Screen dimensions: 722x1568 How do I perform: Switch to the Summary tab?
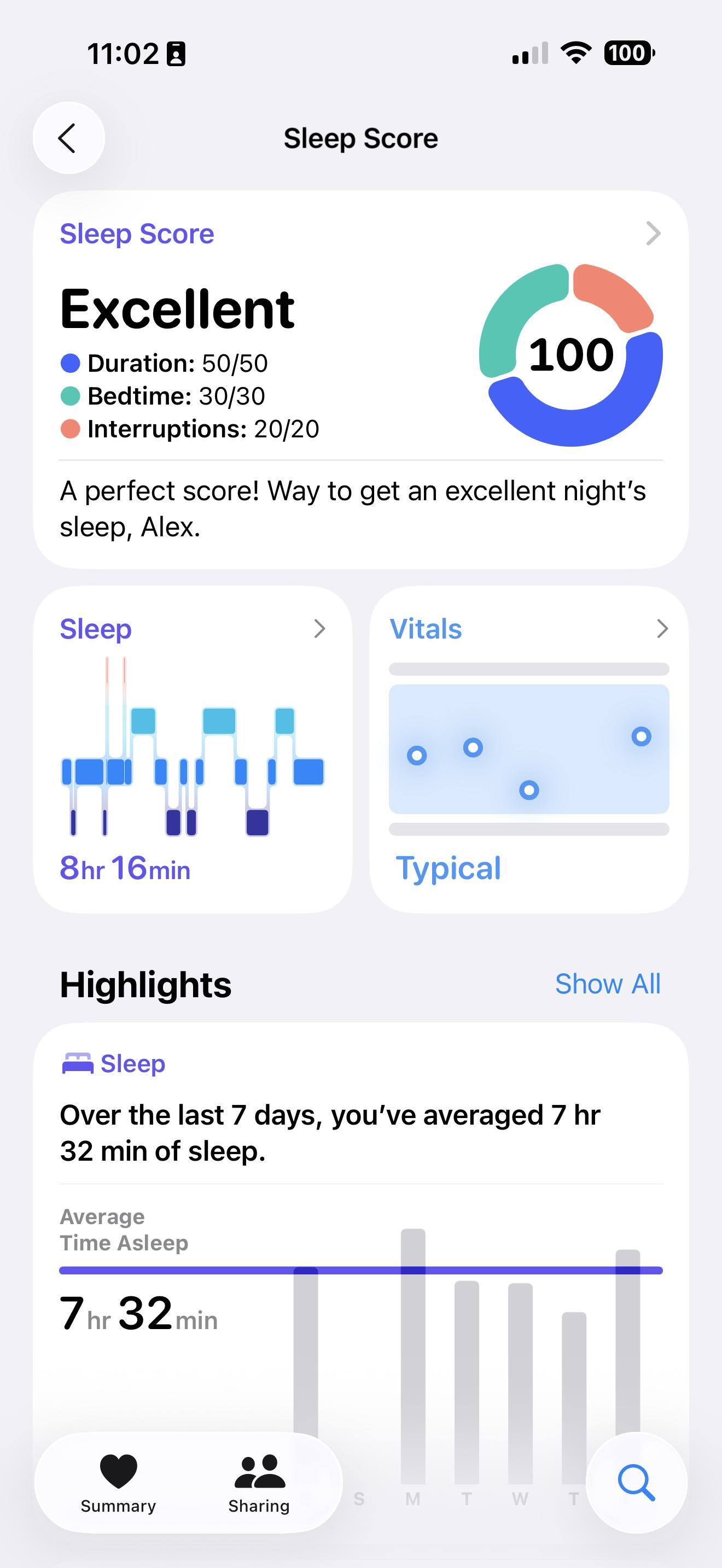pyautogui.click(x=118, y=1483)
